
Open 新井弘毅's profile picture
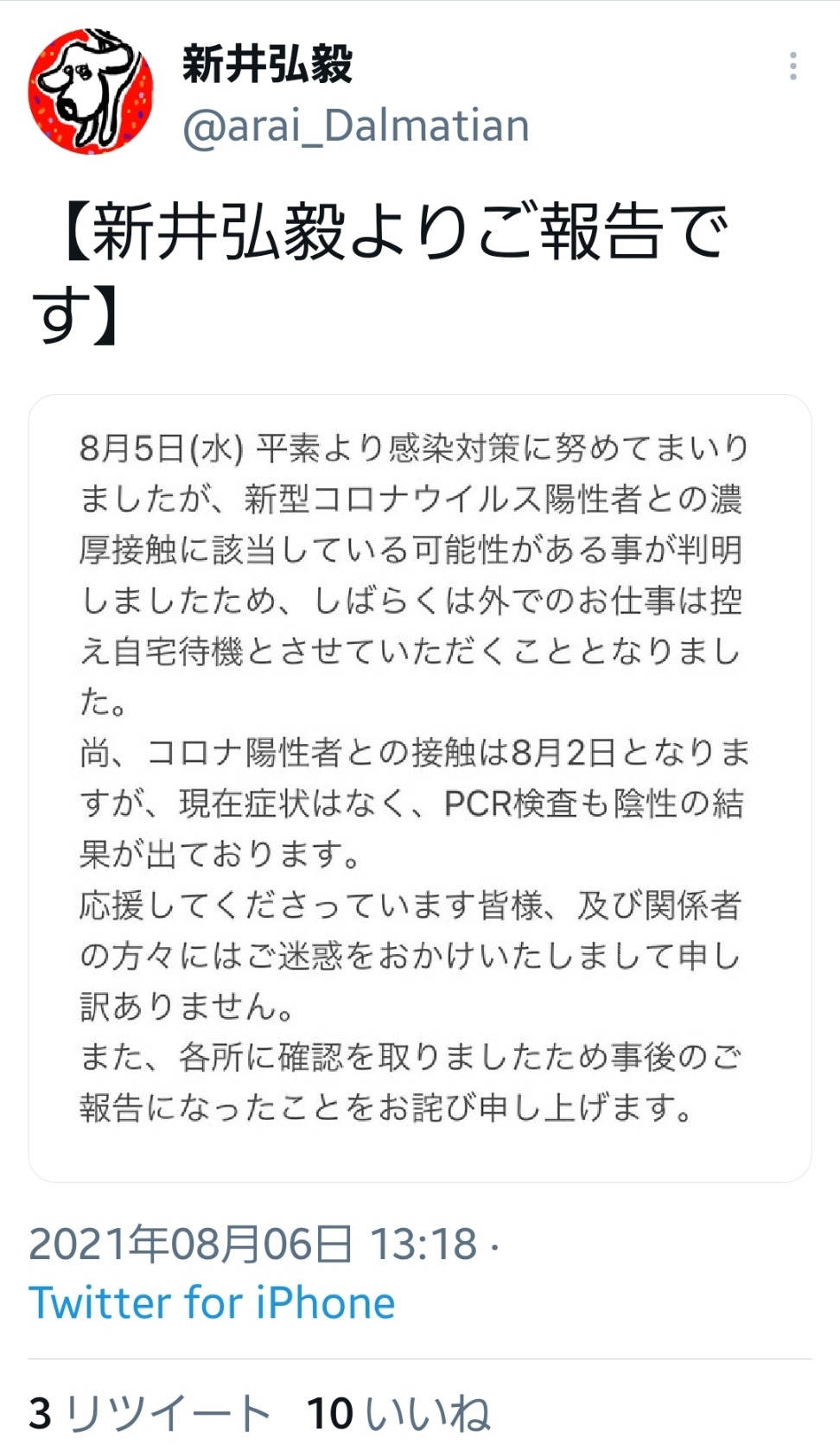click(91, 91)
